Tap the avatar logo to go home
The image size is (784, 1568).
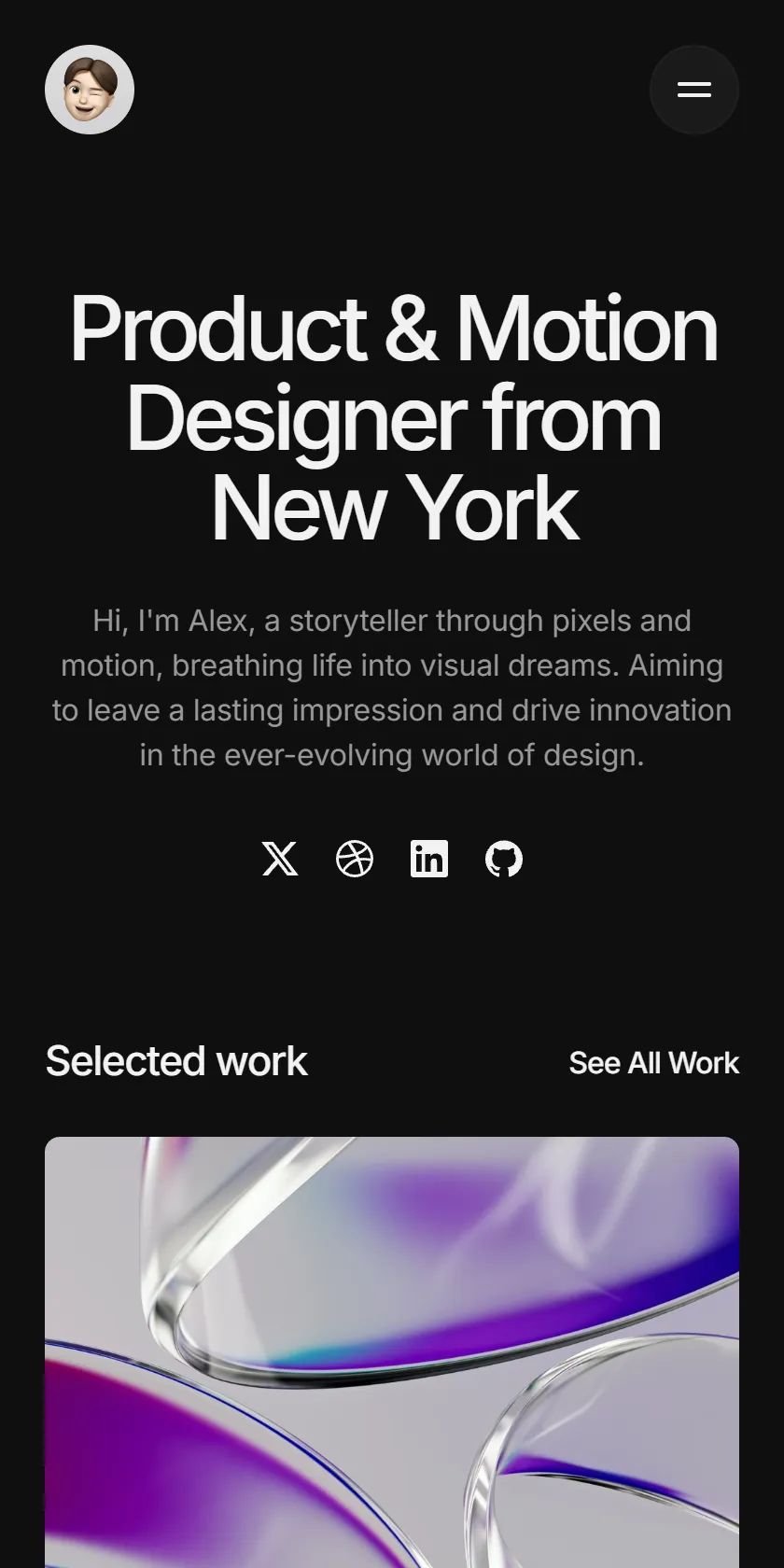pyautogui.click(x=90, y=90)
